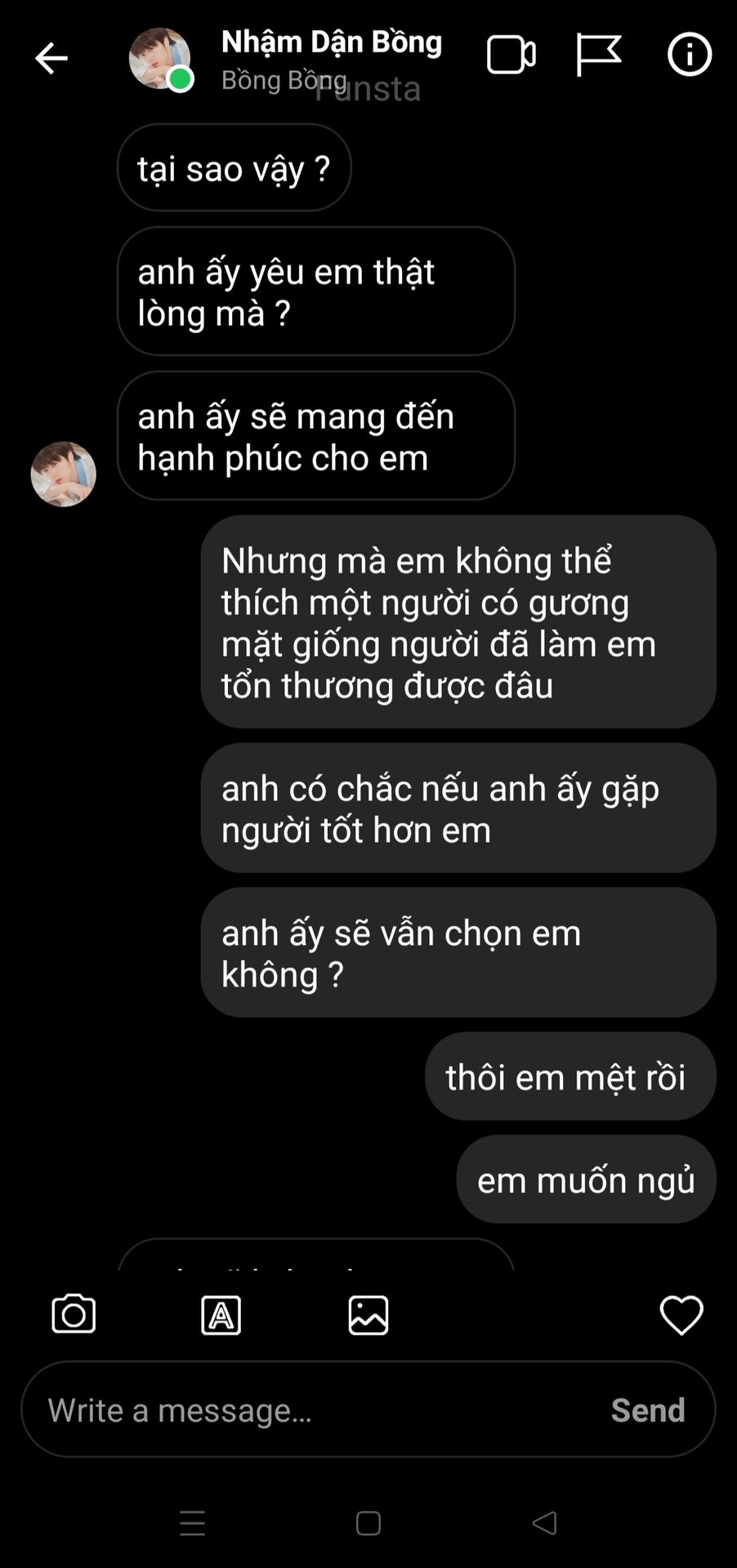The height and width of the screenshot is (1568, 737).
Task: Open Nhậm Dận Bồng's profile from header name
Action: [331, 42]
